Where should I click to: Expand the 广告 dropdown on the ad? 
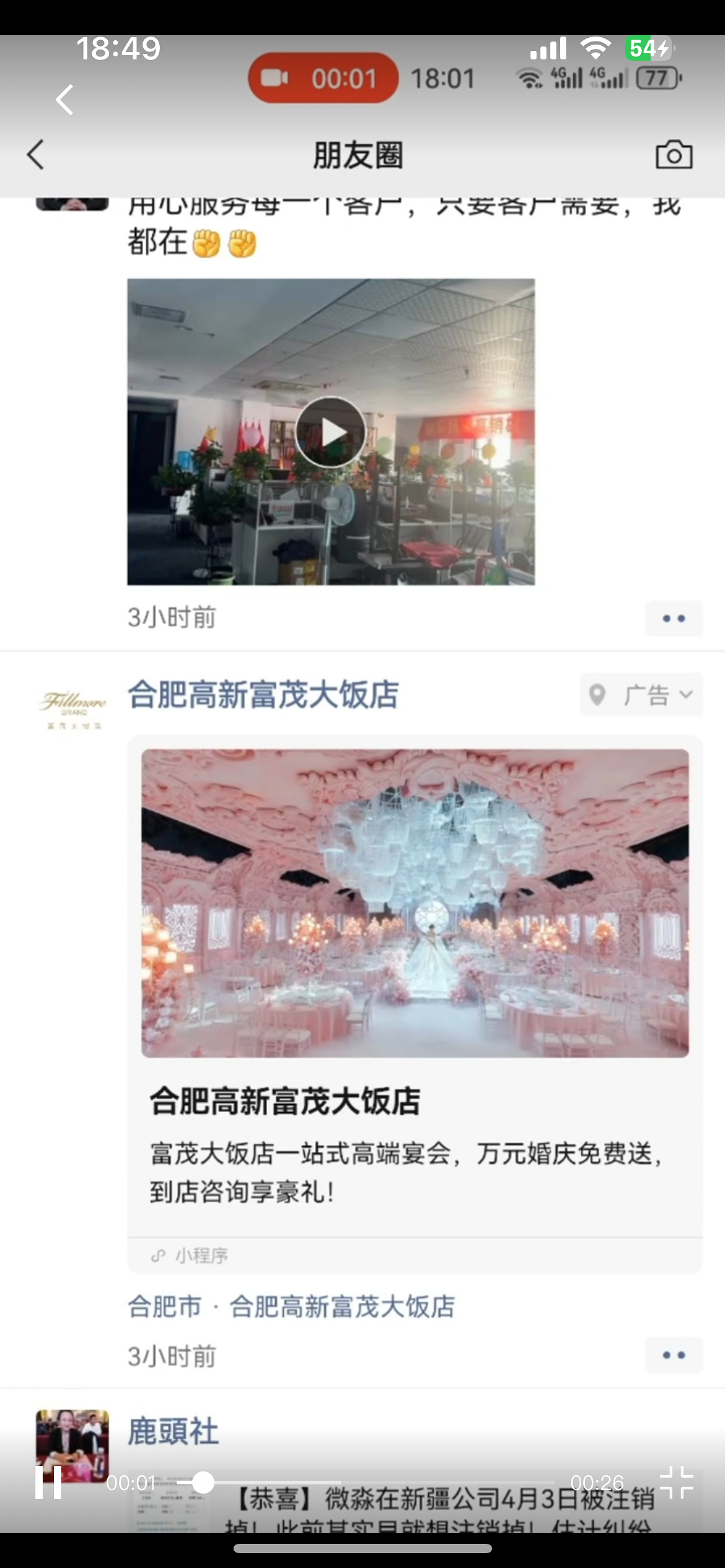click(641, 695)
